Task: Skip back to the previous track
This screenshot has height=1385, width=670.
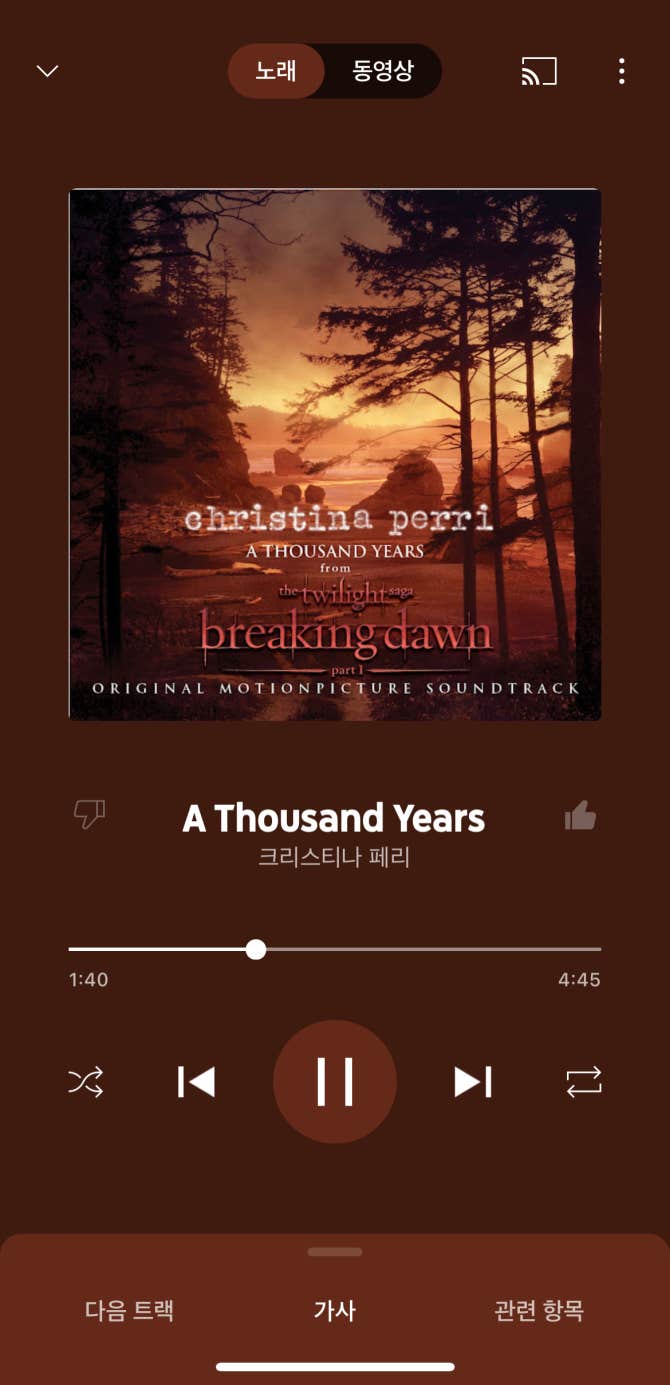Action: click(196, 1081)
